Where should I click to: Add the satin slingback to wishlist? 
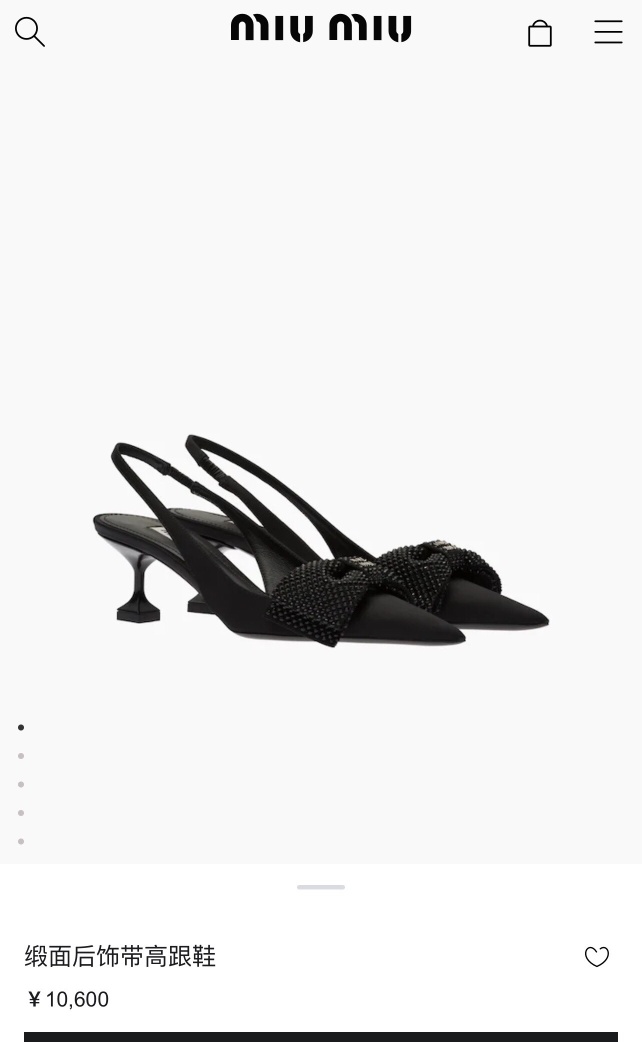coord(597,956)
